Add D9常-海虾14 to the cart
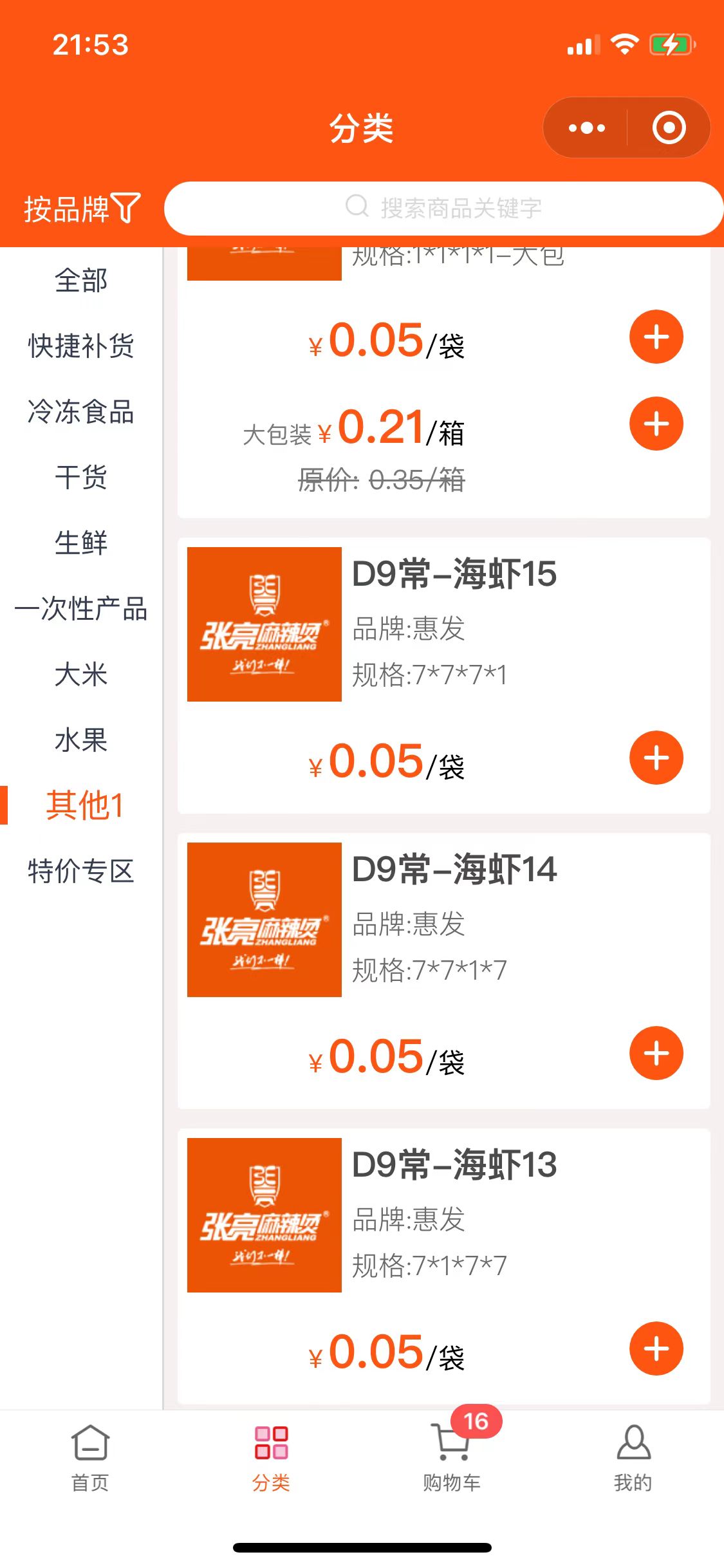The height and width of the screenshot is (1568, 724). [656, 1053]
